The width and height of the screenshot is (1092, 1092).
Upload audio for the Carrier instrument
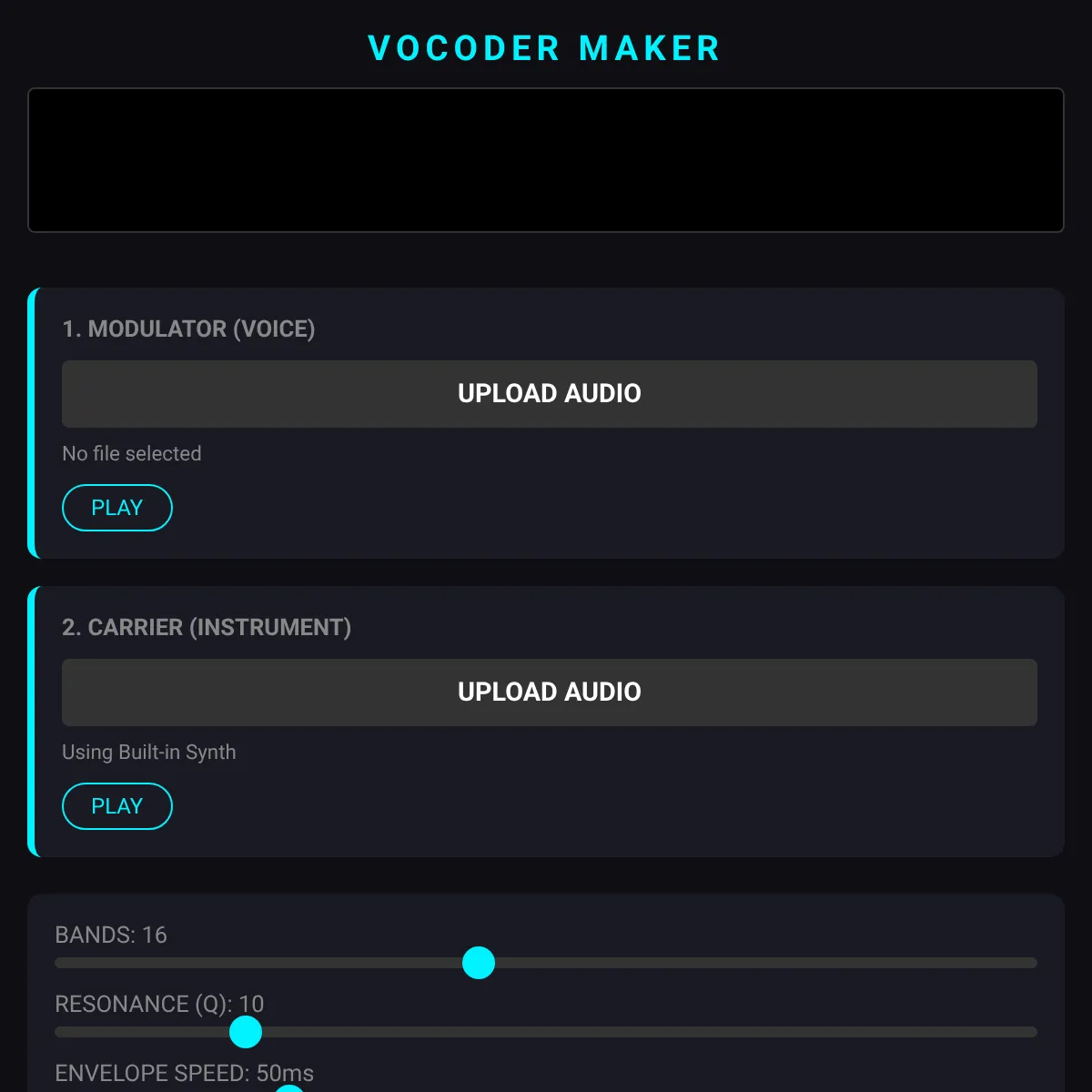(550, 693)
